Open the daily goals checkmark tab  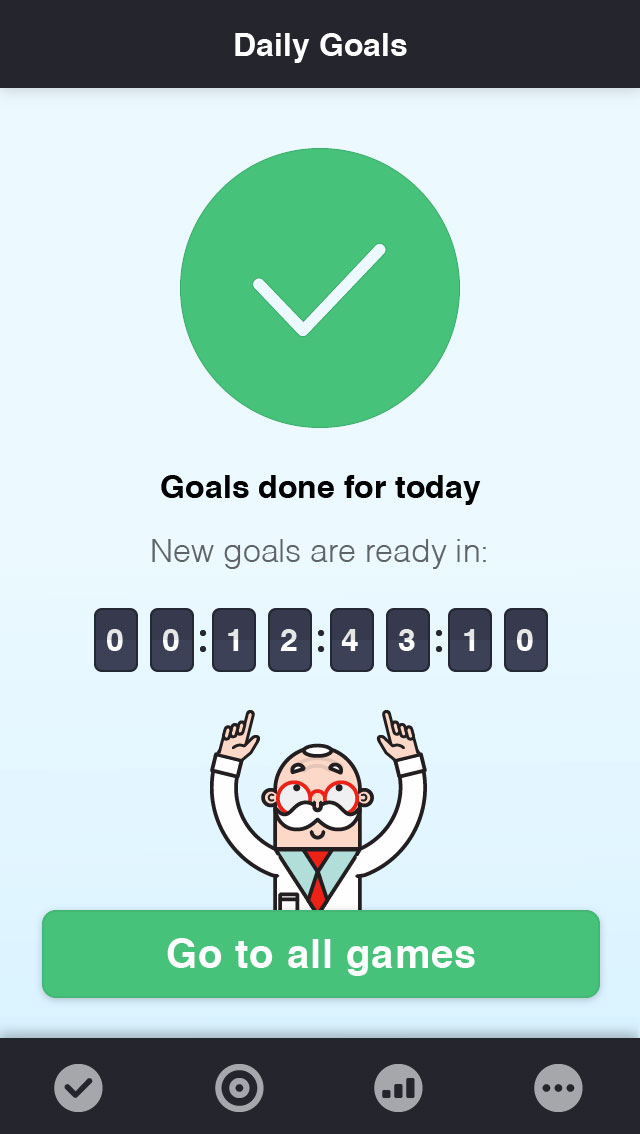[x=79, y=1087]
